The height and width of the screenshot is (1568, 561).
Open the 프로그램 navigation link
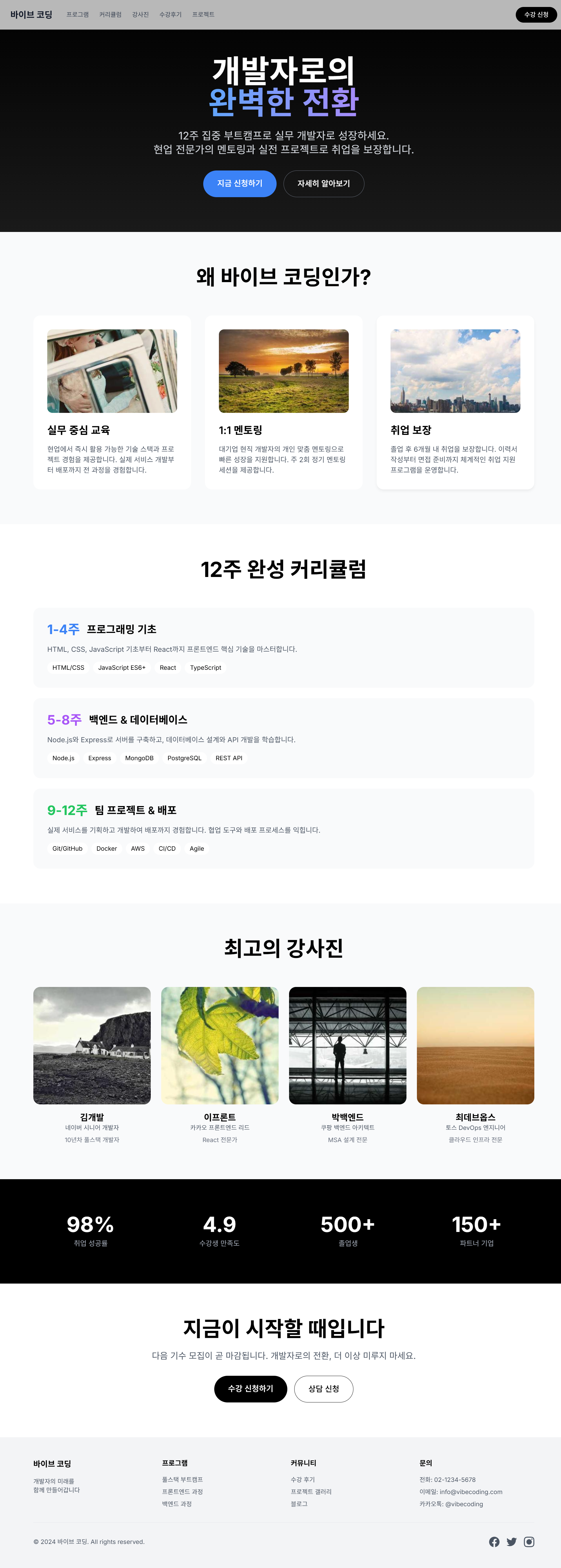click(x=77, y=14)
